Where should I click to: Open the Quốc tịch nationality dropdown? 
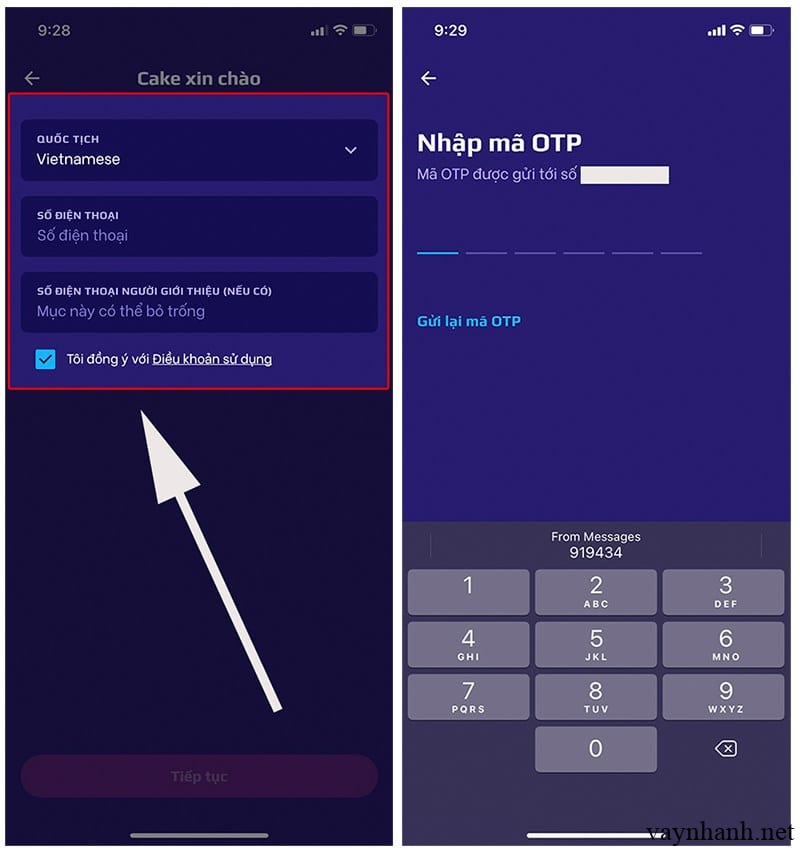coord(199,150)
